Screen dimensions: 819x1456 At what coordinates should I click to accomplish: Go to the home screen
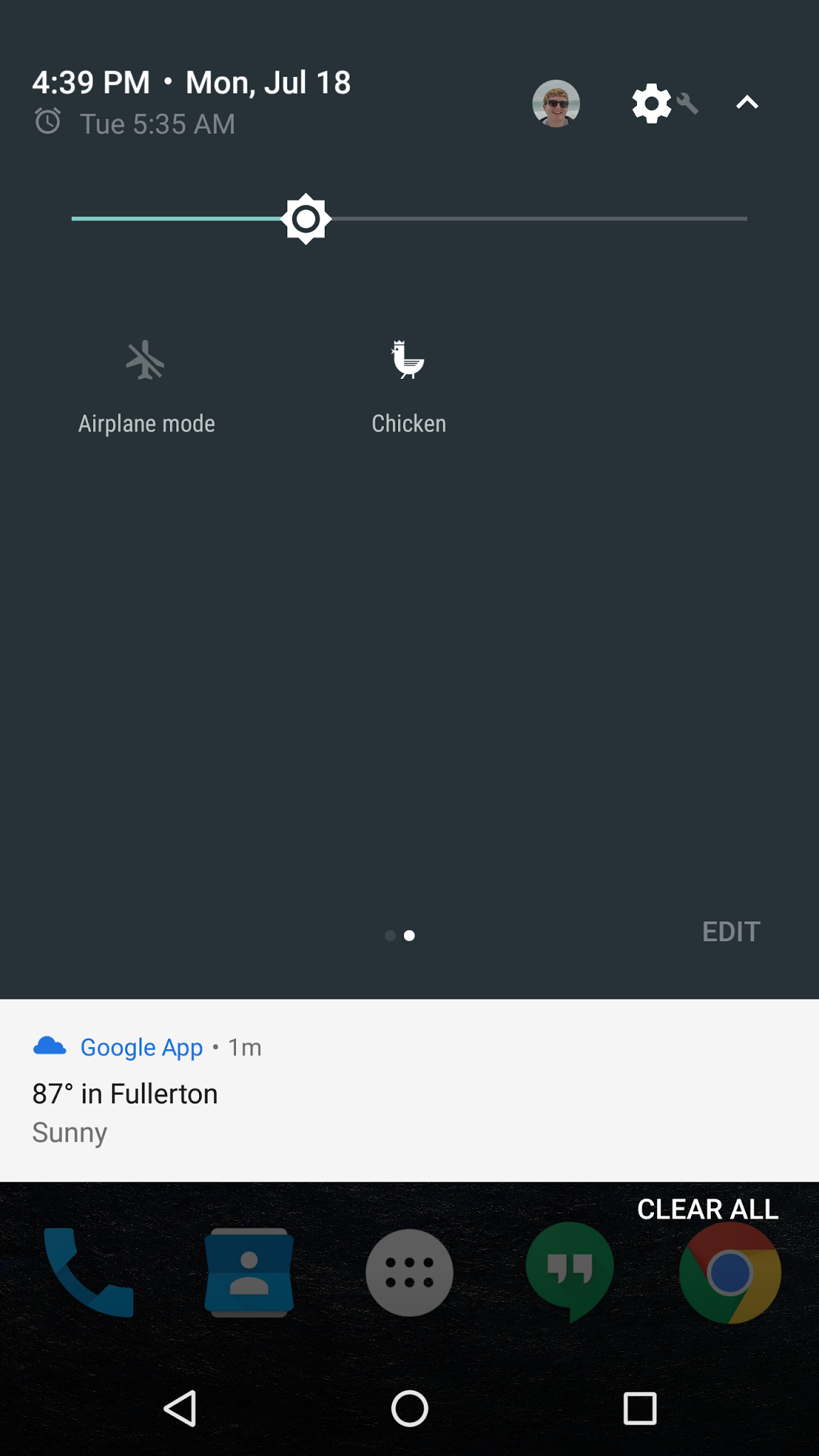(409, 1408)
